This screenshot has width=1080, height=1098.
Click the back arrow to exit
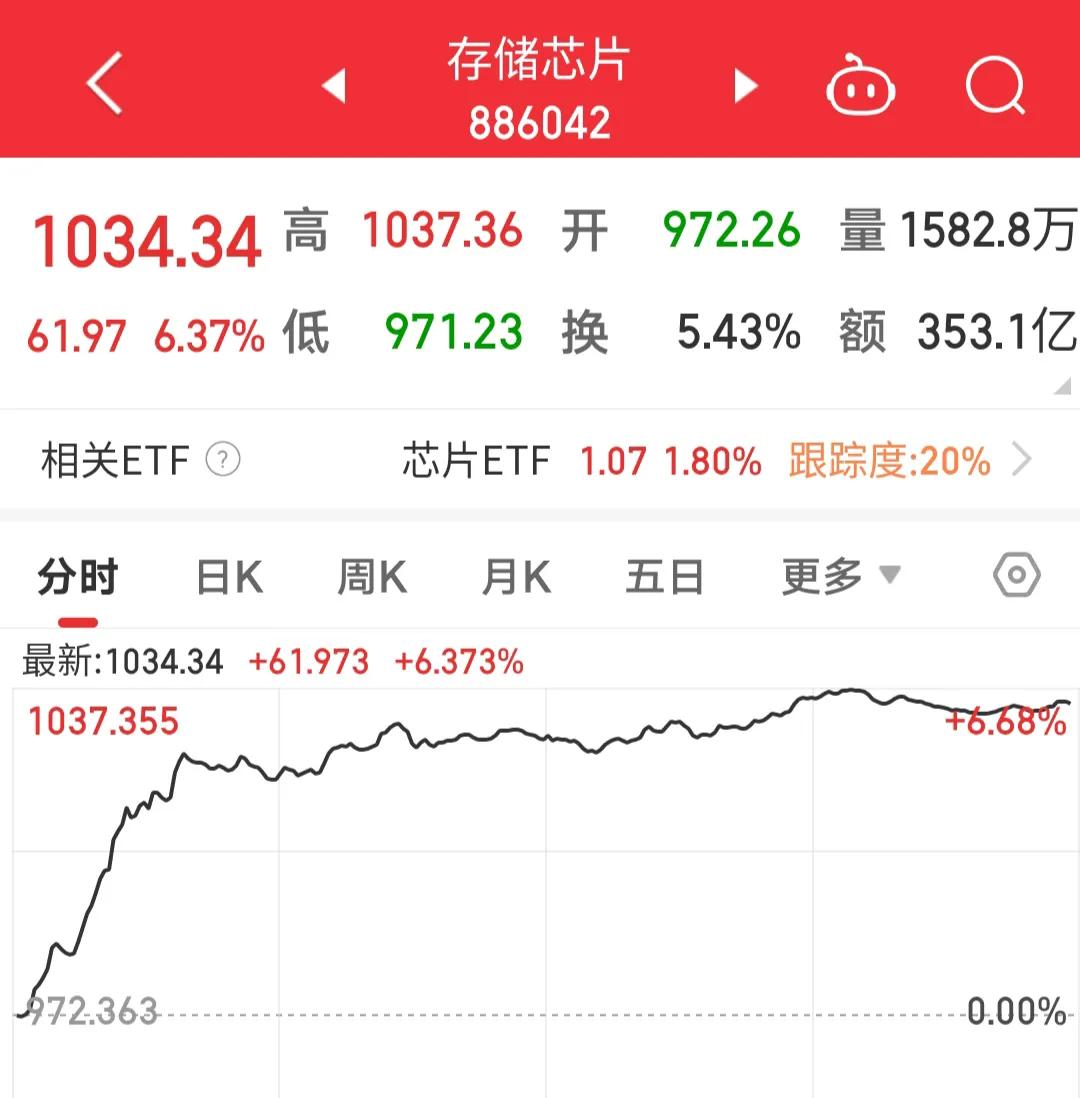click(x=103, y=85)
